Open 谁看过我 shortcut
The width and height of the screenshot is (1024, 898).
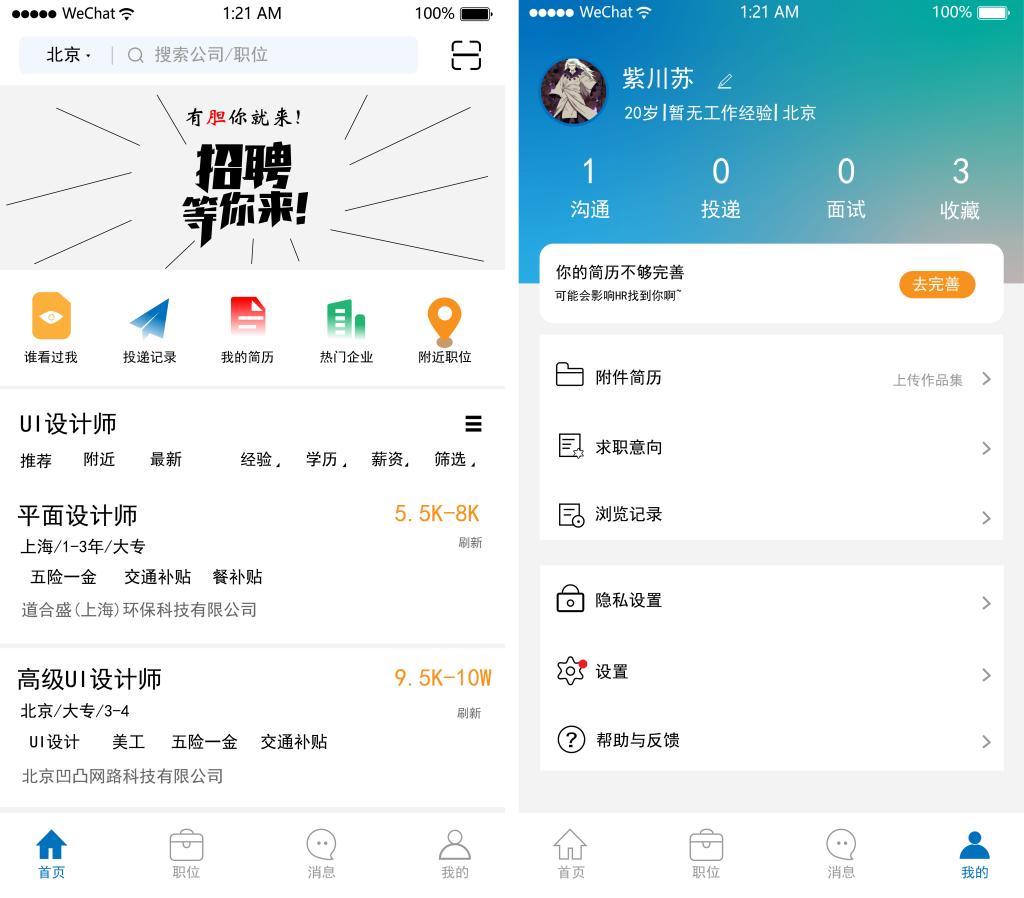coord(51,328)
